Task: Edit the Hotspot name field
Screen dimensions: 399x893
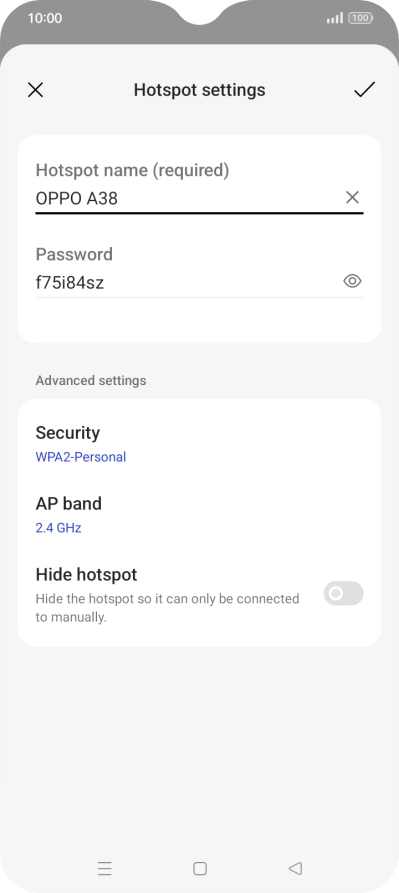Action: [x=188, y=198]
